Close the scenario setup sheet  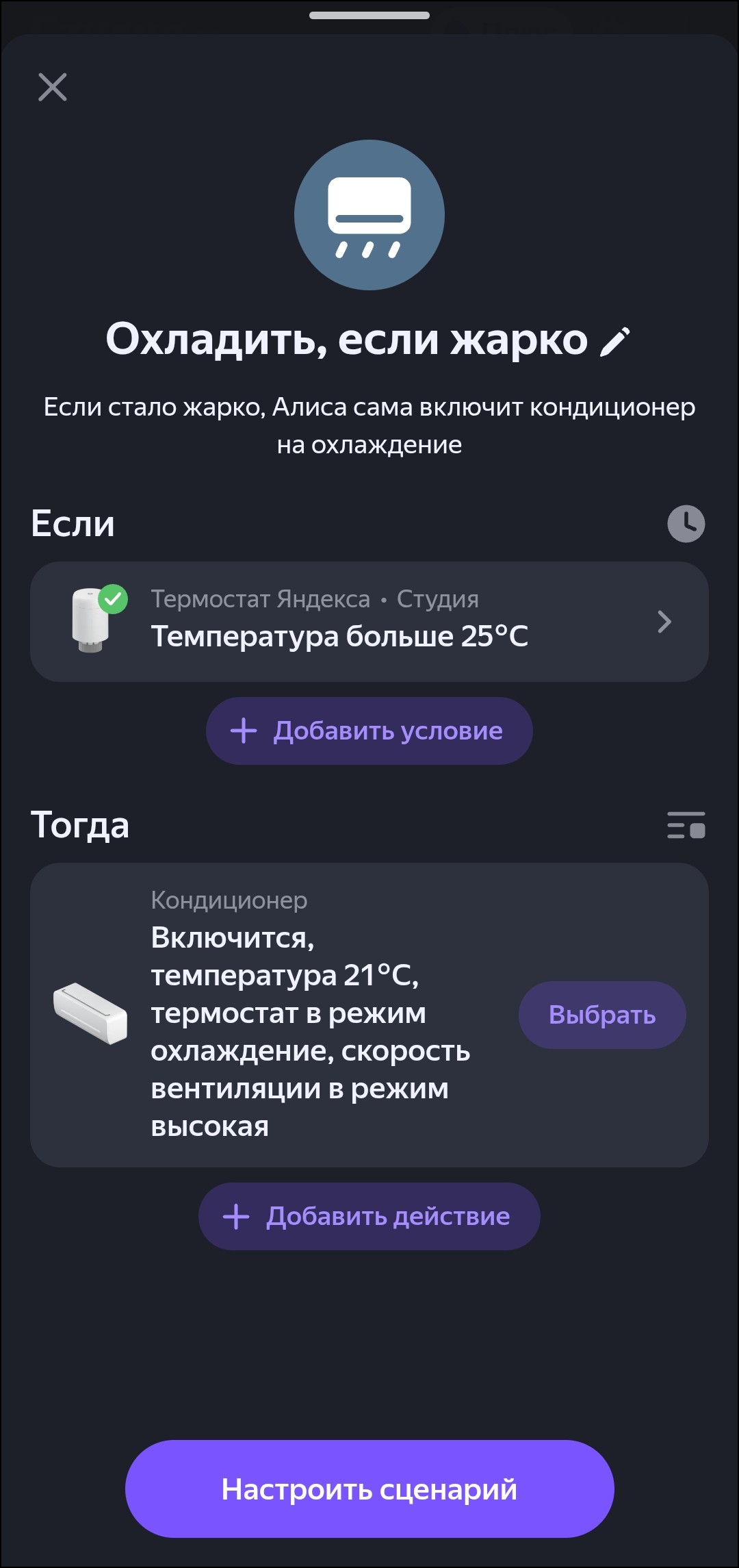point(53,87)
